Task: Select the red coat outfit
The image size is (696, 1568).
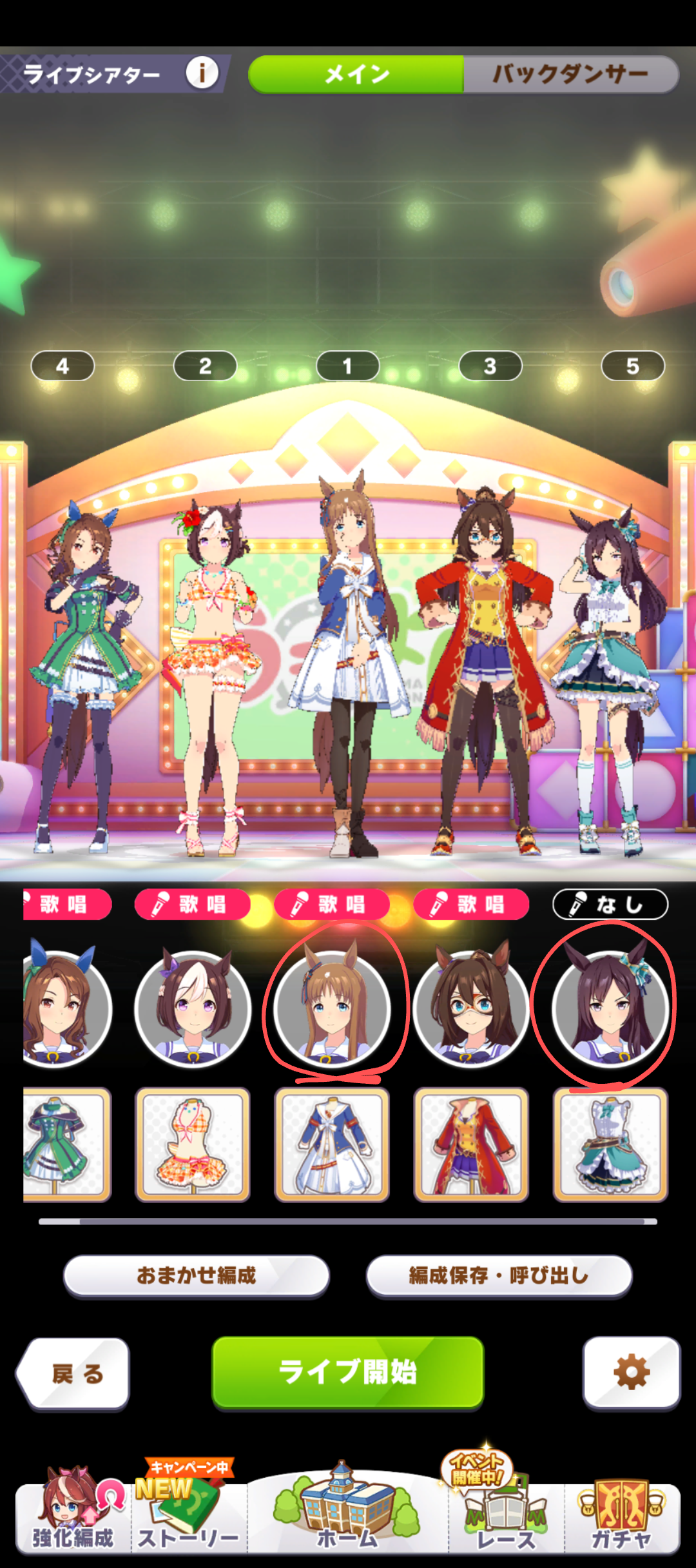Action: [x=471, y=1145]
